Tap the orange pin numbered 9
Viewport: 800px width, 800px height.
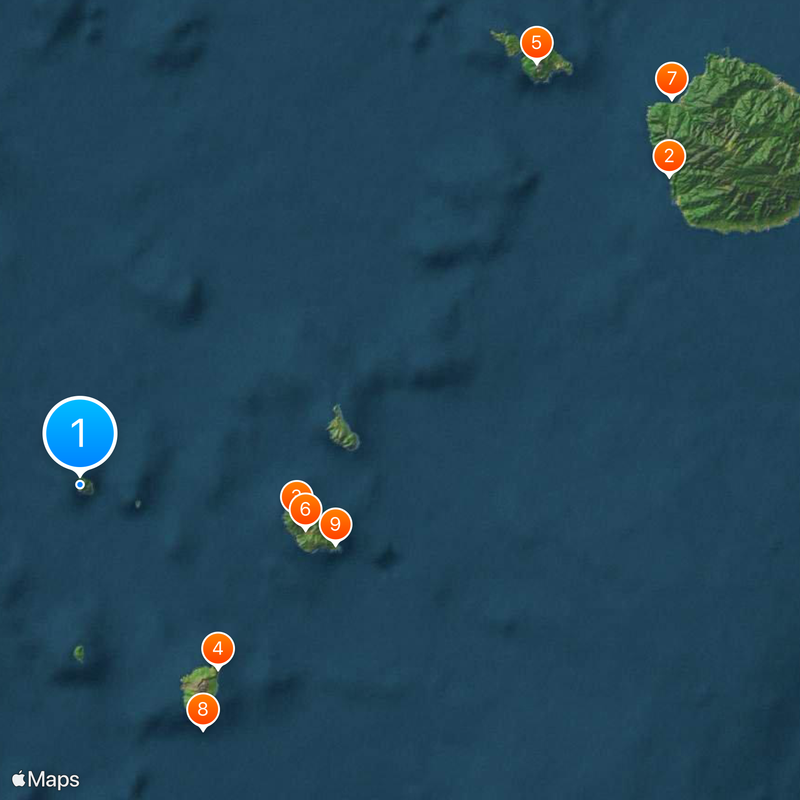(336, 524)
